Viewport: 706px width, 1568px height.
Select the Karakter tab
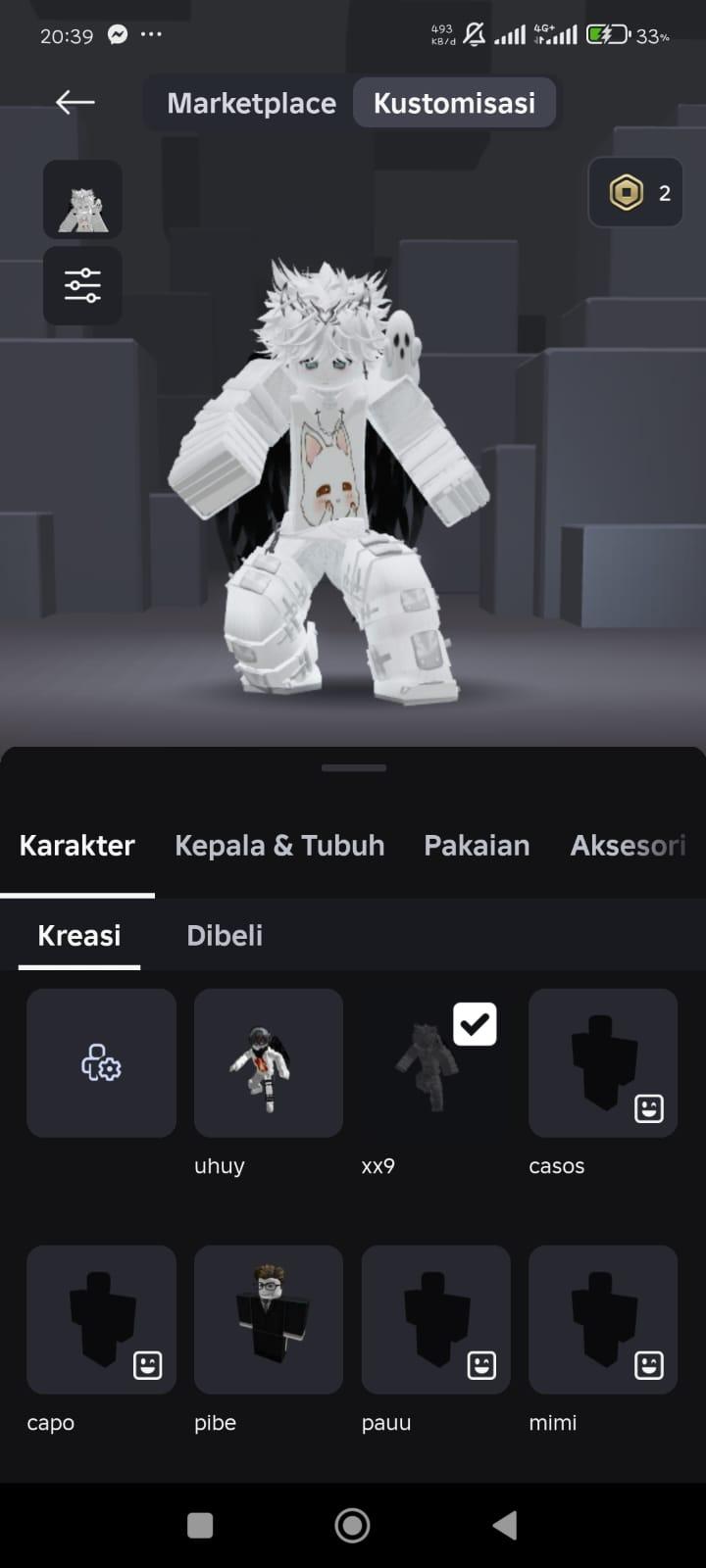point(77,846)
